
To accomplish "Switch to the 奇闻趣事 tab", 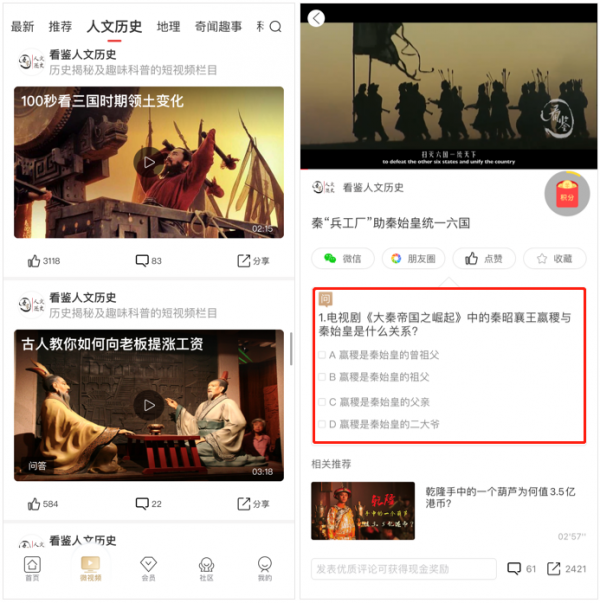I will click(218, 27).
